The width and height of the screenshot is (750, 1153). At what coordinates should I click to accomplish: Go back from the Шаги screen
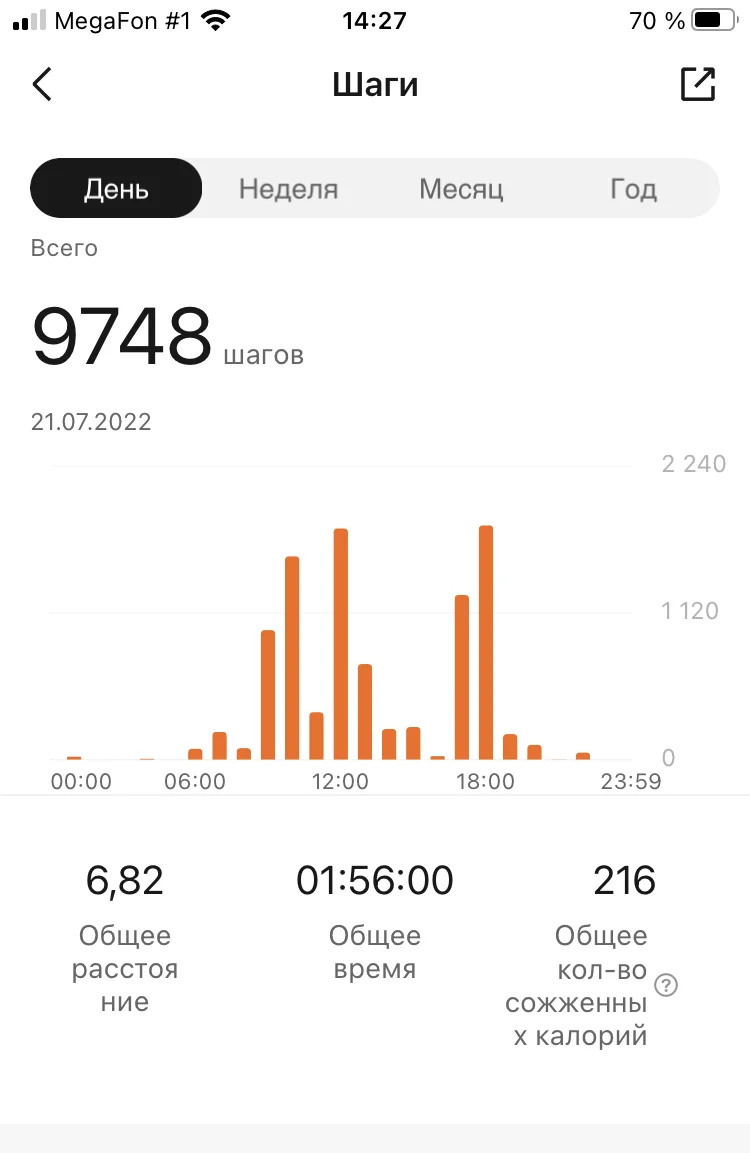coord(42,85)
